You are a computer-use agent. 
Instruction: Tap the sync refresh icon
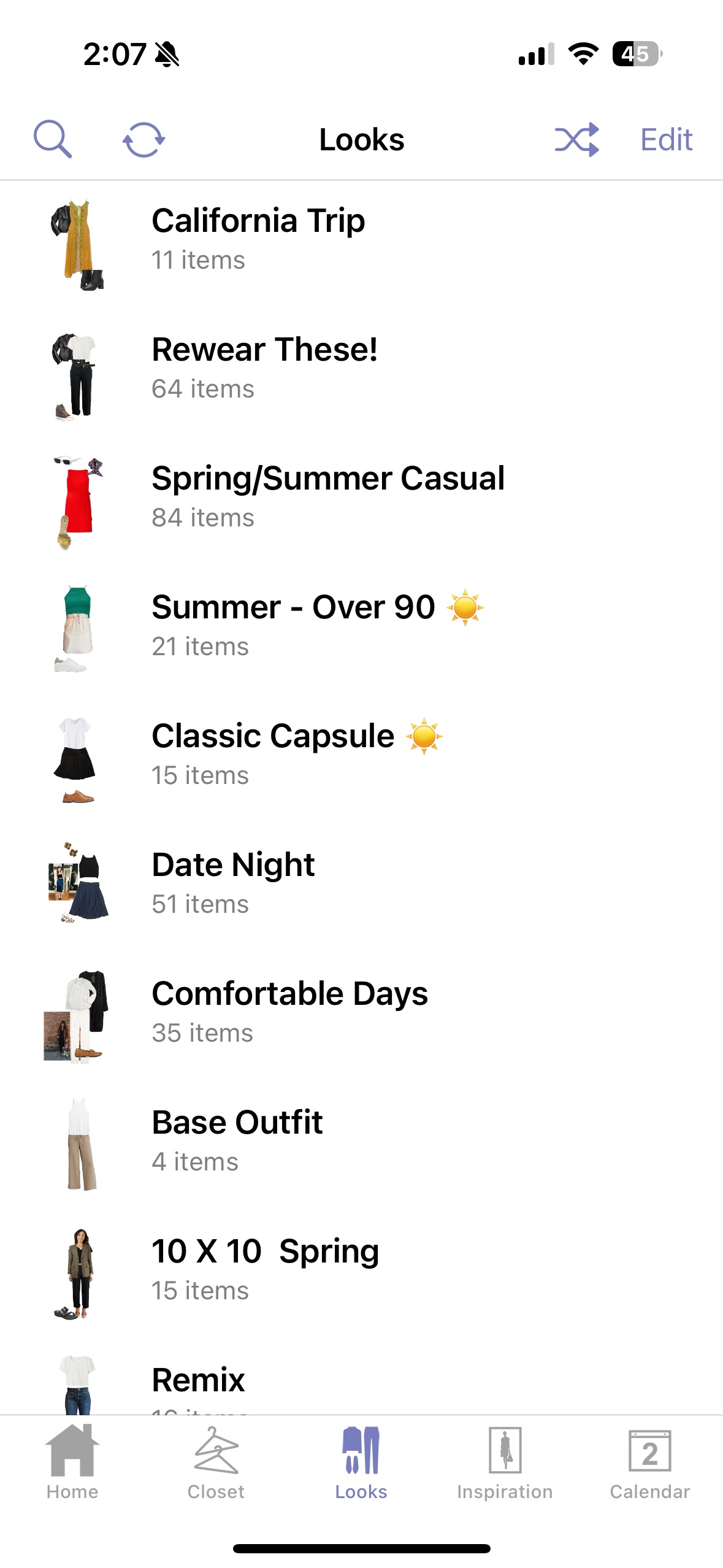pyautogui.click(x=143, y=139)
